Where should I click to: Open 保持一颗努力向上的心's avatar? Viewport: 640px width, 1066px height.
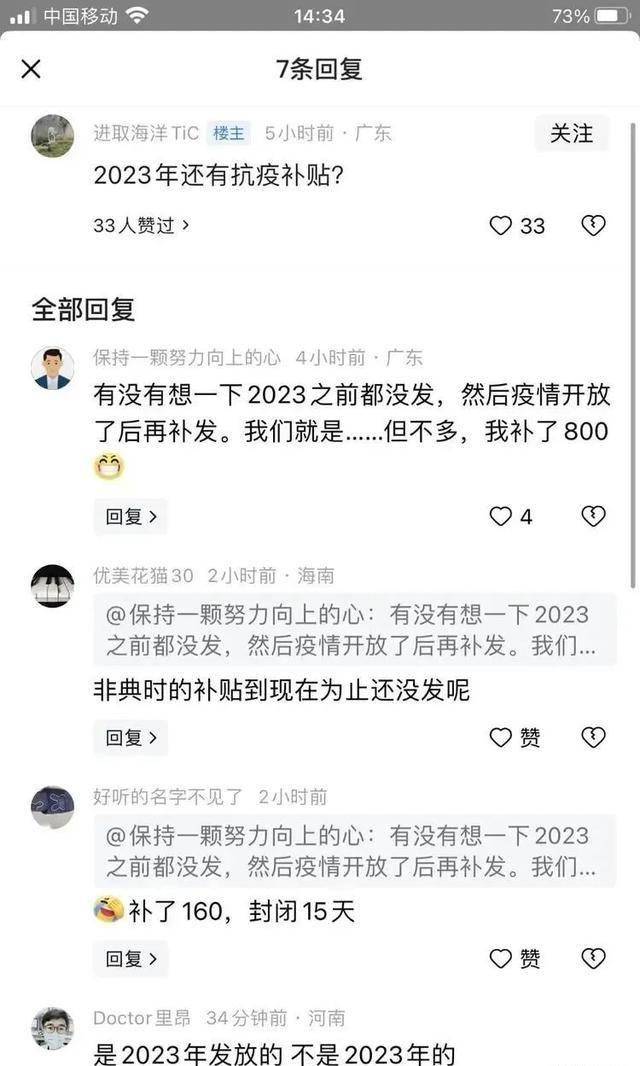click(x=52, y=367)
